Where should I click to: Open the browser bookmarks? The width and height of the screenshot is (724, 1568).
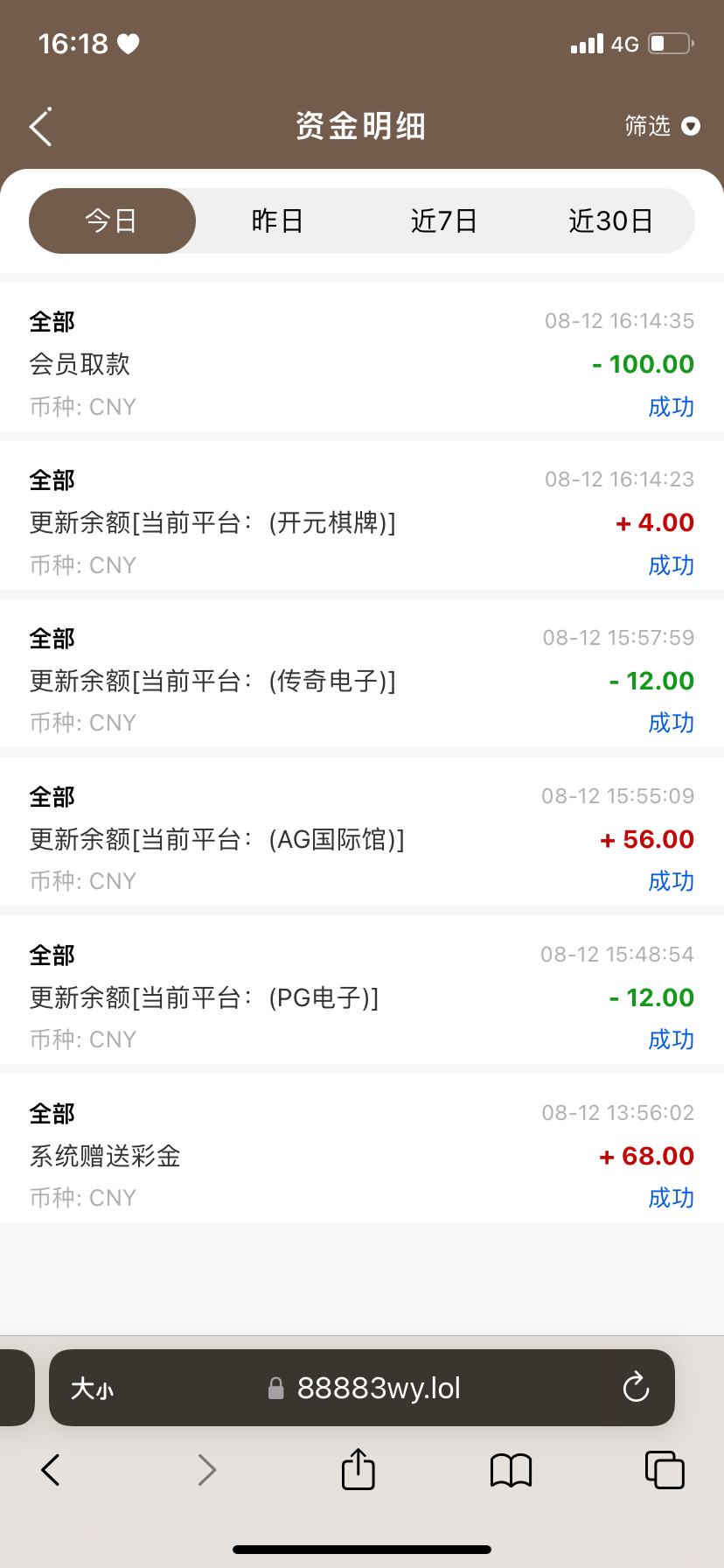click(512, 1470)
